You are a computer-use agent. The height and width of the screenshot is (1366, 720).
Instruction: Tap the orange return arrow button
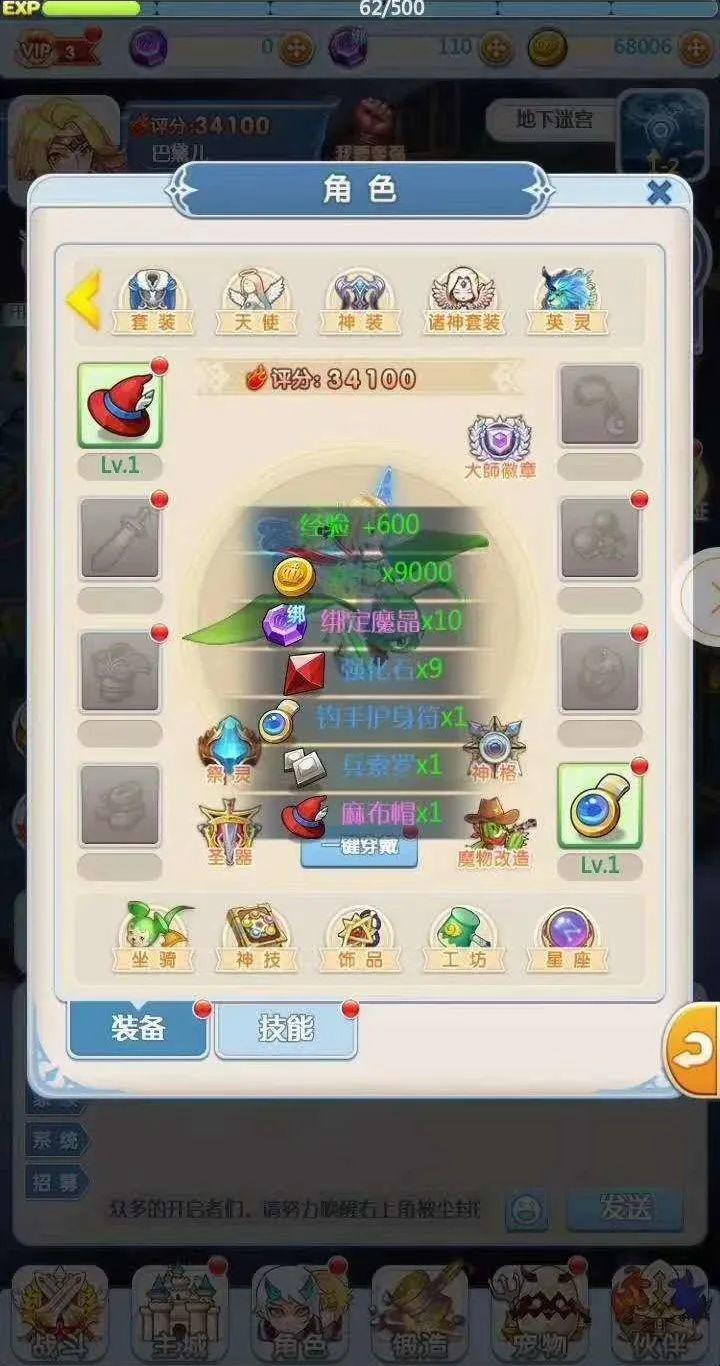(x=696, y=1050)
